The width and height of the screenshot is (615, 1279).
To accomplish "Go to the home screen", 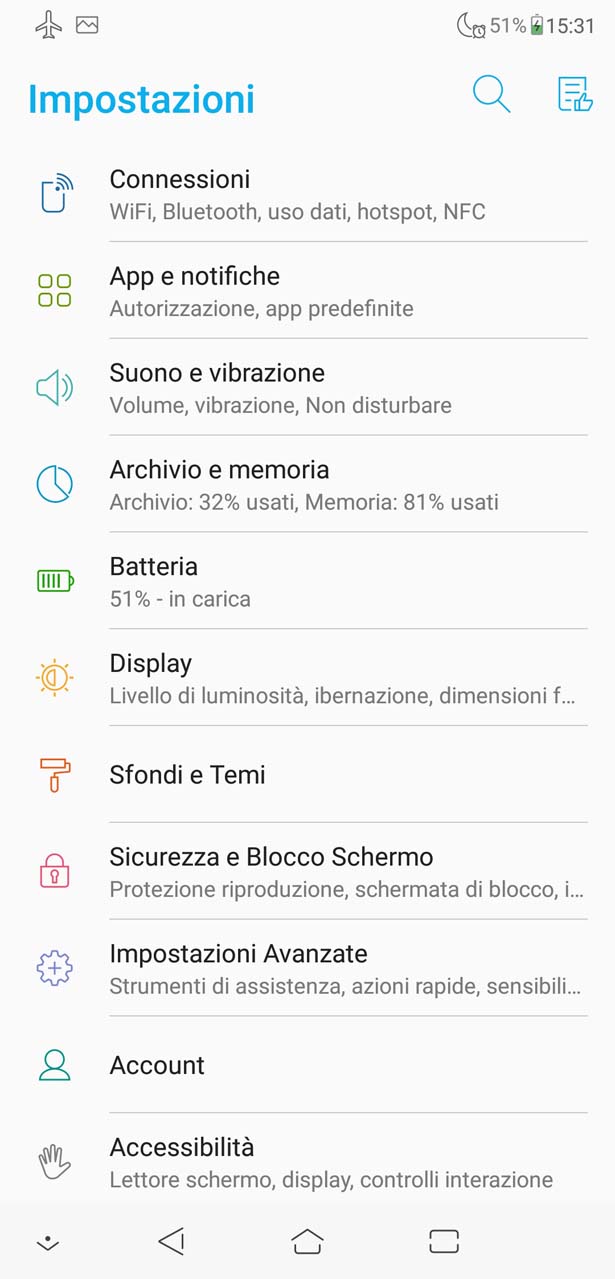I will coord(307,1241).
